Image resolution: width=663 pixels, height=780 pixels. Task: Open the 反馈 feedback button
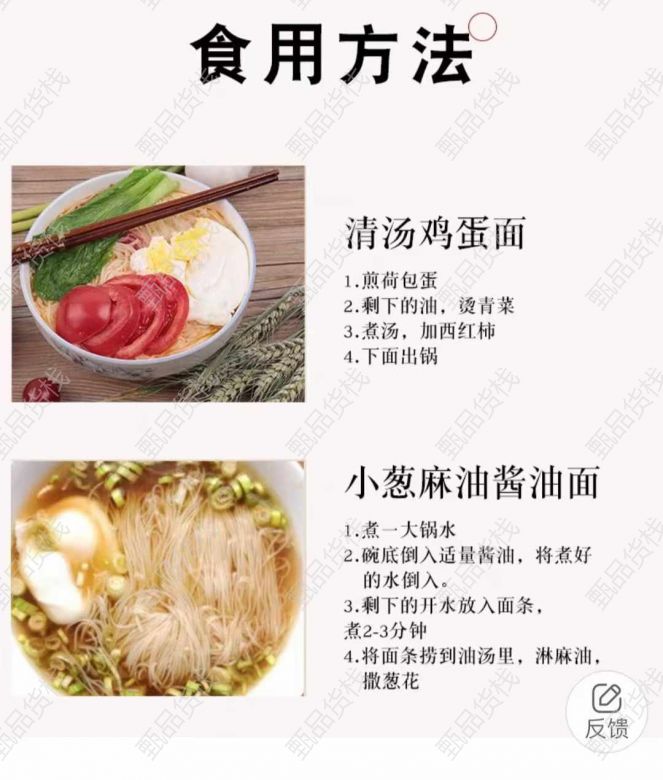click(x=607, y=711)
